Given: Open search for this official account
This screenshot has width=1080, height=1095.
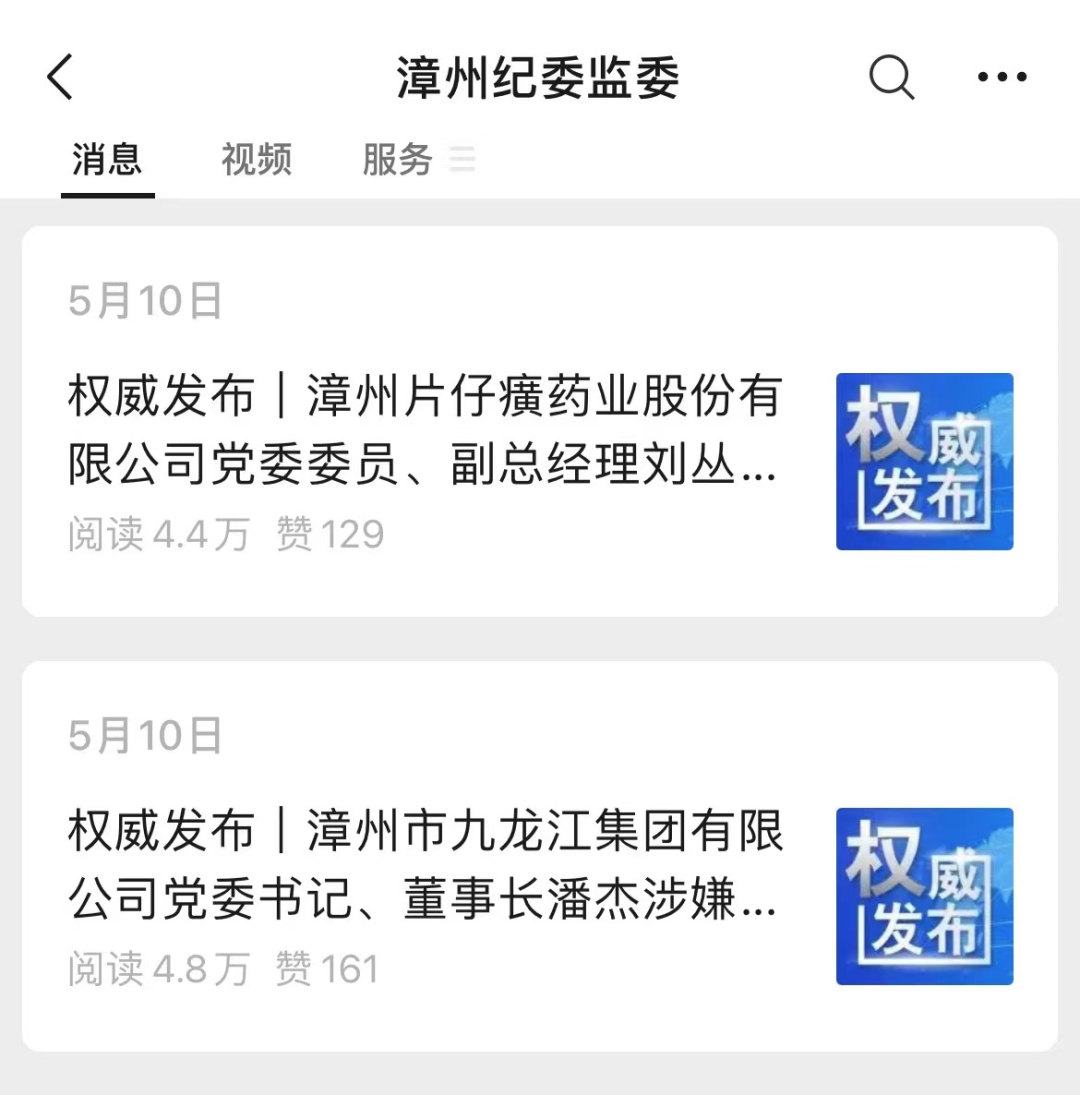Looking at the screenshot, I should click(x=891, y=75).
